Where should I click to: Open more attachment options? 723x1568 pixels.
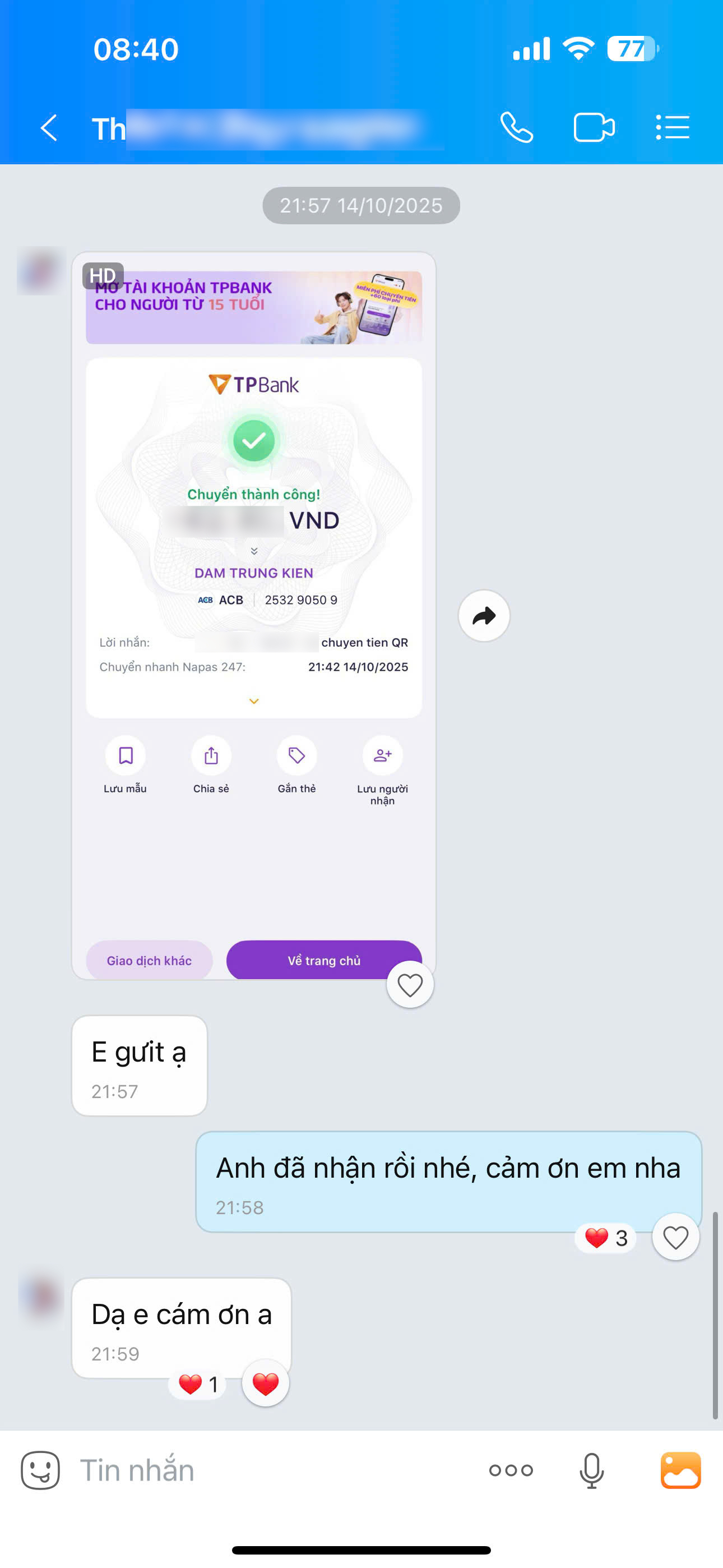coord(511,1470)
